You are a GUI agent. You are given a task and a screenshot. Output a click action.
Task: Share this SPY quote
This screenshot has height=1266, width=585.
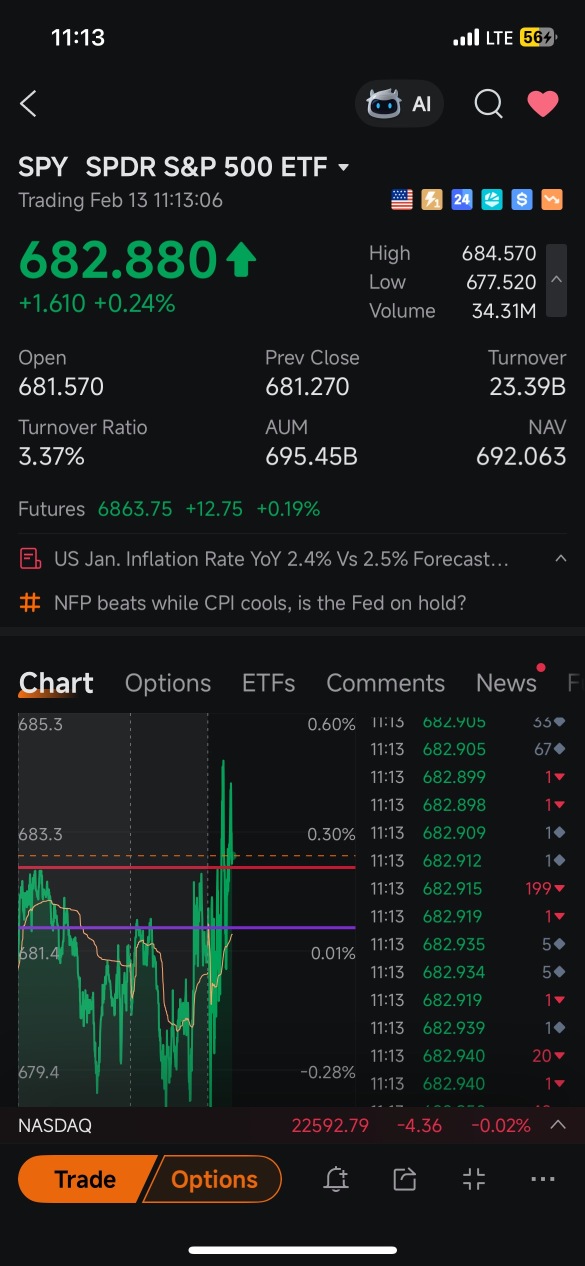[x=404, y=1180]
